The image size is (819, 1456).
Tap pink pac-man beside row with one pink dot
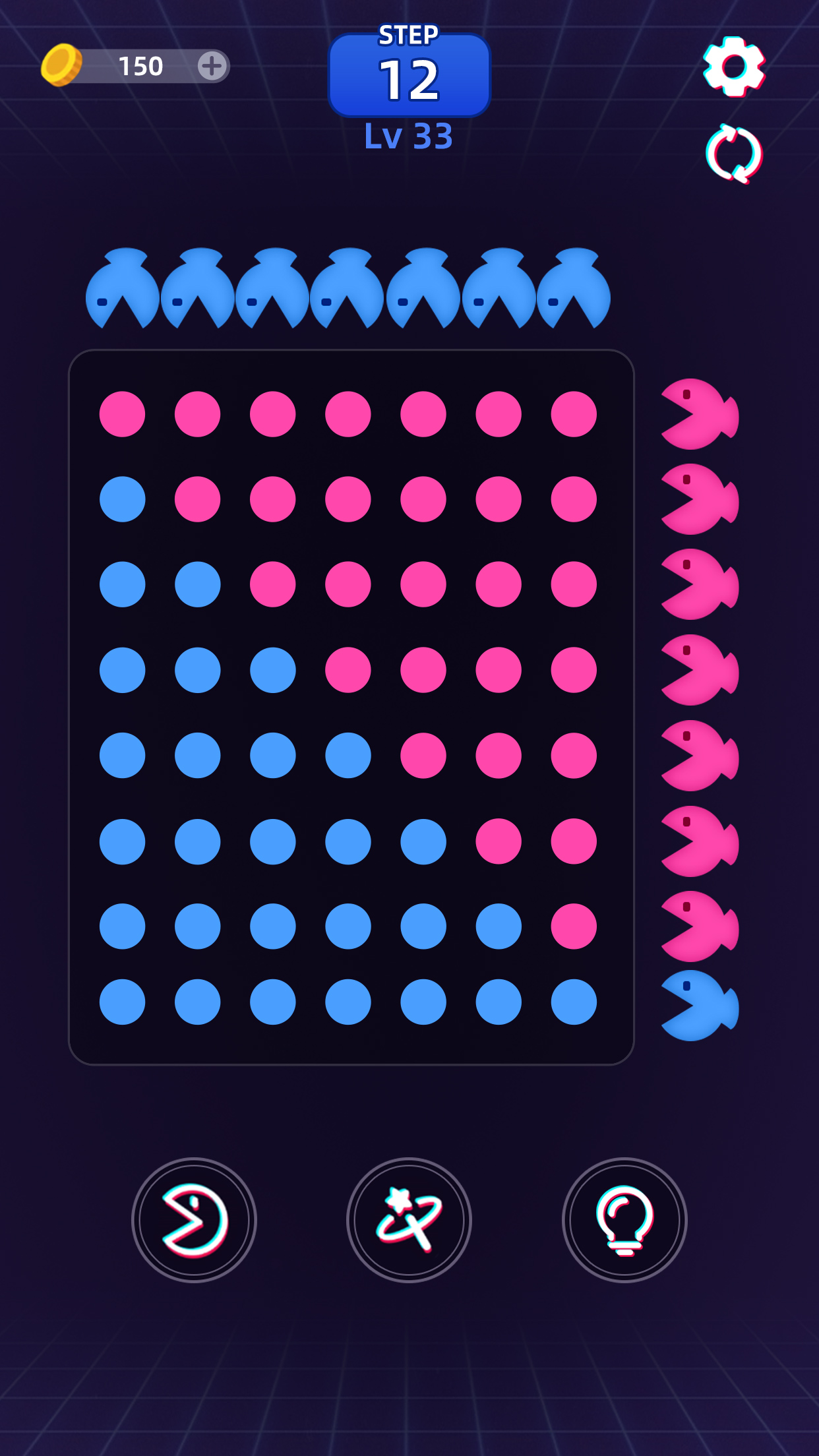tap(698, 926)
